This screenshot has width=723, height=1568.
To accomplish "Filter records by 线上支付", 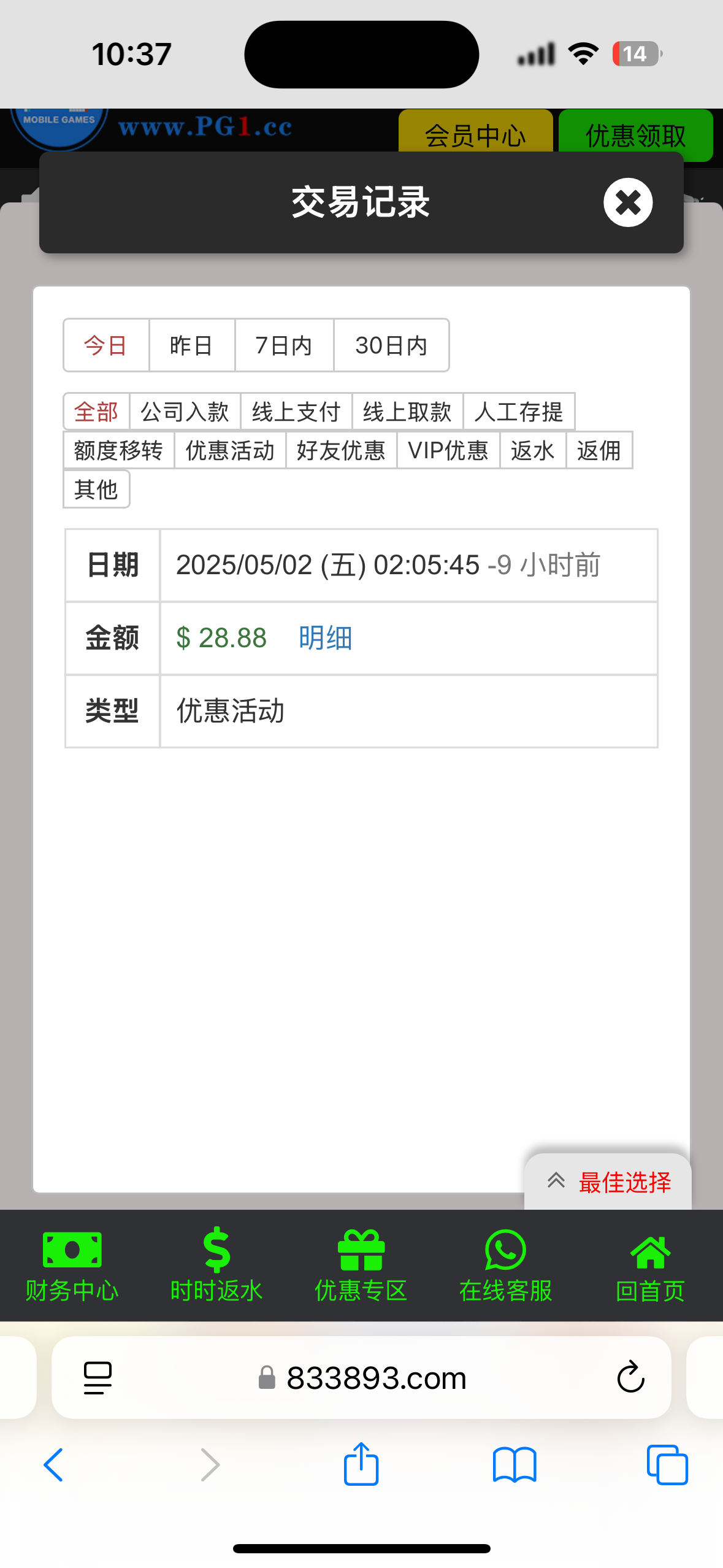I will pyautogui.click(x=296, y=412).
